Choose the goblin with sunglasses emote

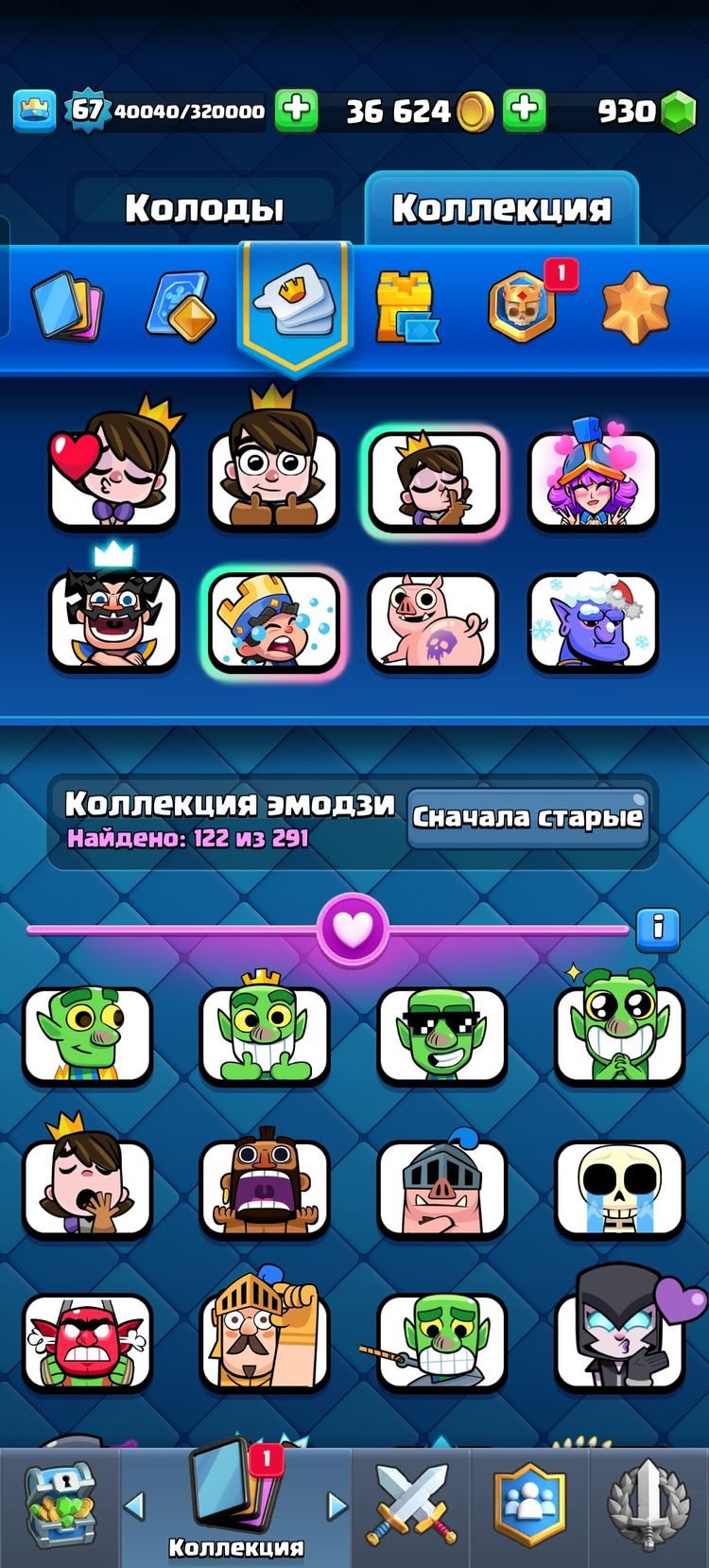[x=441, y=1036]
